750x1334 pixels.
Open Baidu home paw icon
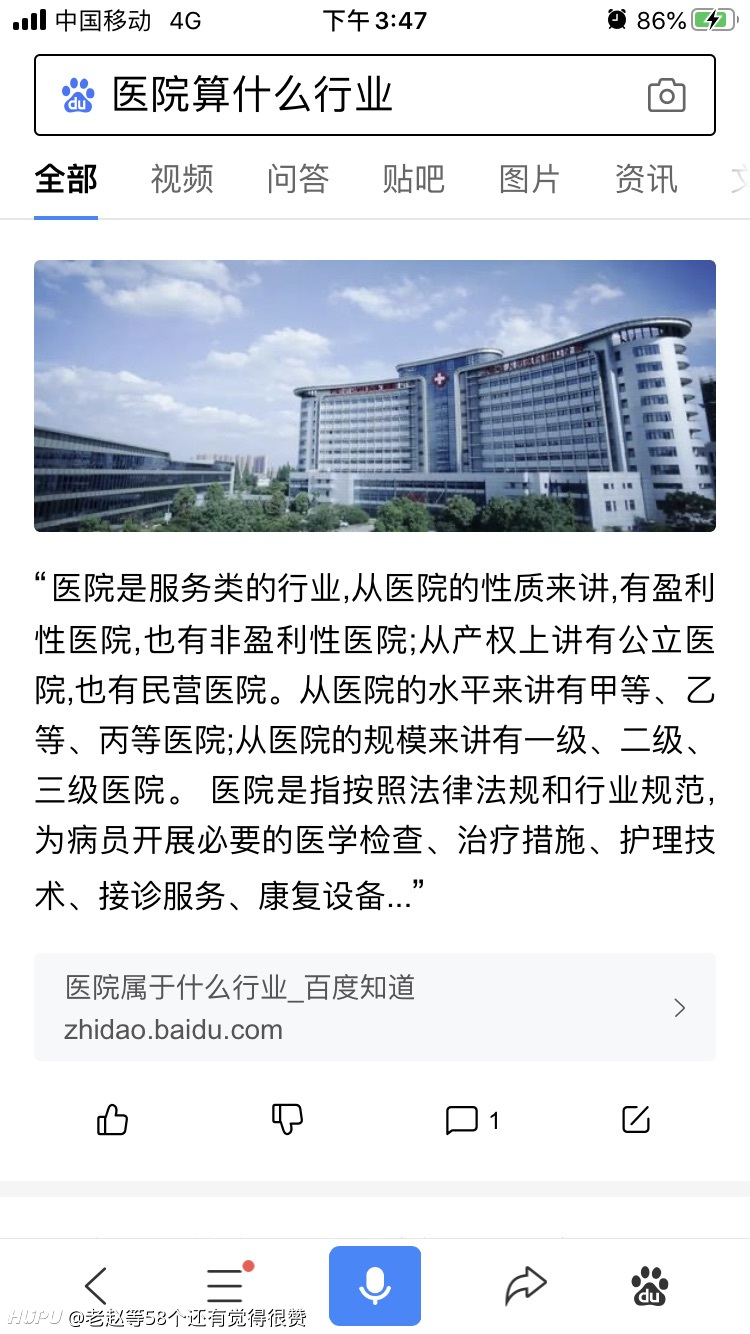point(650,1285)
